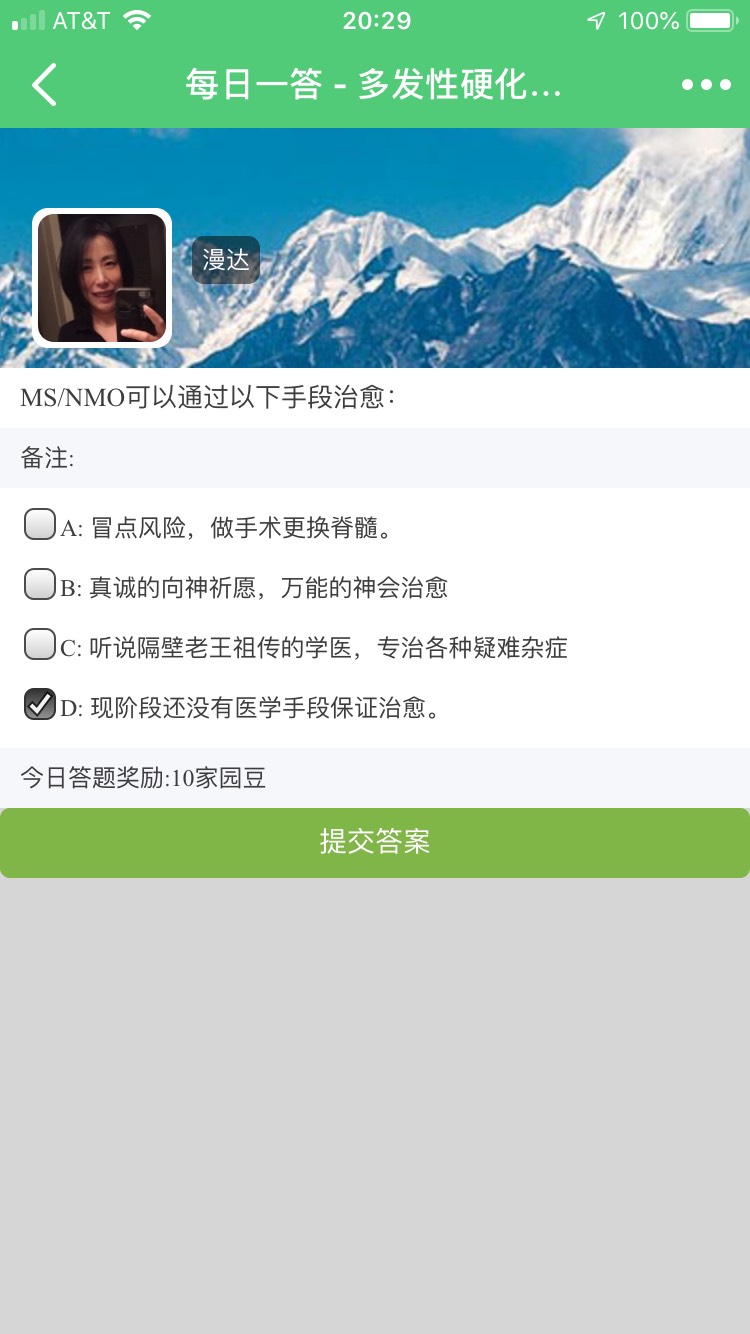
Task: Open 漫达's profile avatar
Action: click(102, 278)
